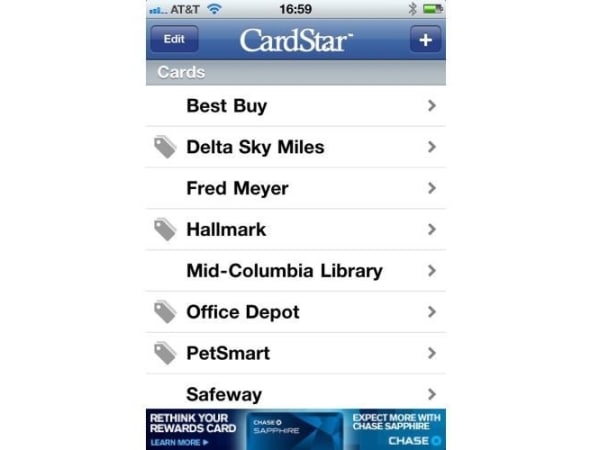Tap the Edit button
Image resolution: width=600 pixels, height=450 pixels.
coord(174,40)
